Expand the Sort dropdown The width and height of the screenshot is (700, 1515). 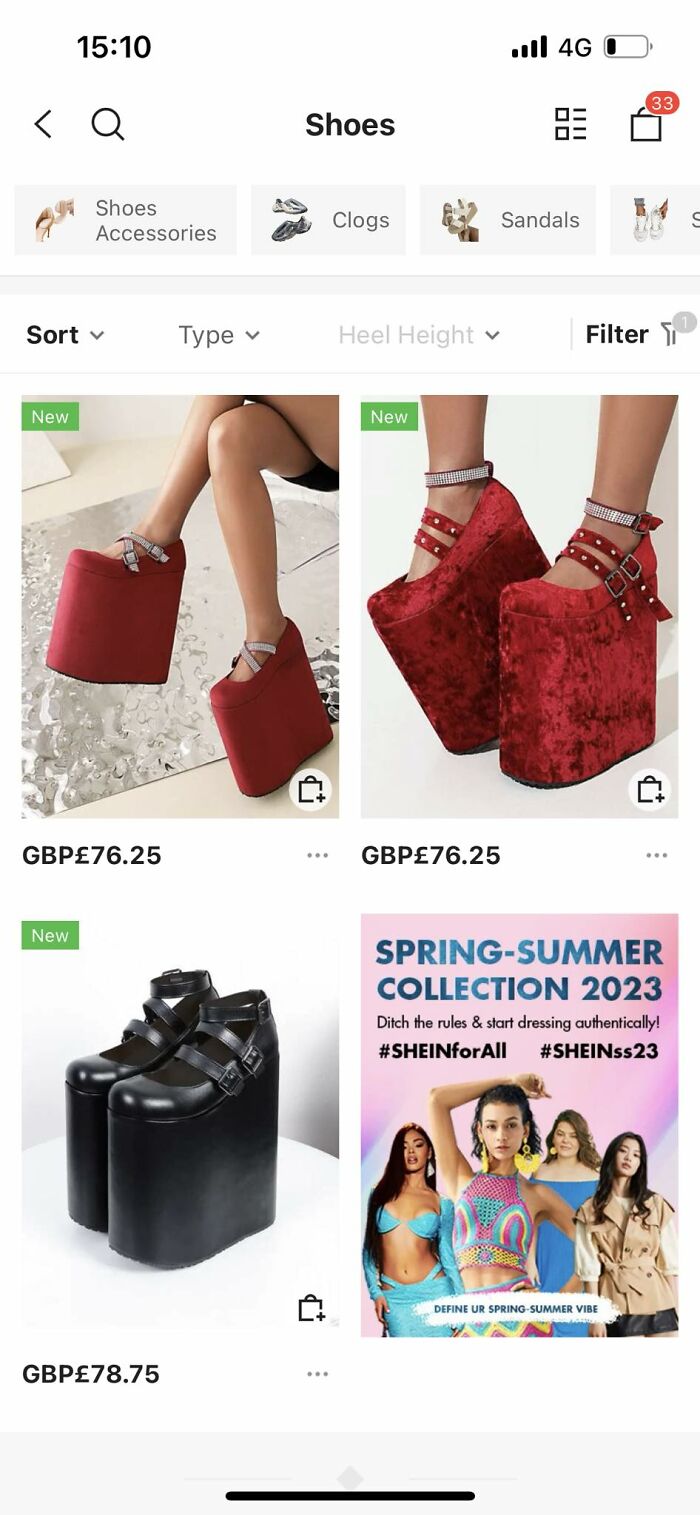click(x=65, y=335)
